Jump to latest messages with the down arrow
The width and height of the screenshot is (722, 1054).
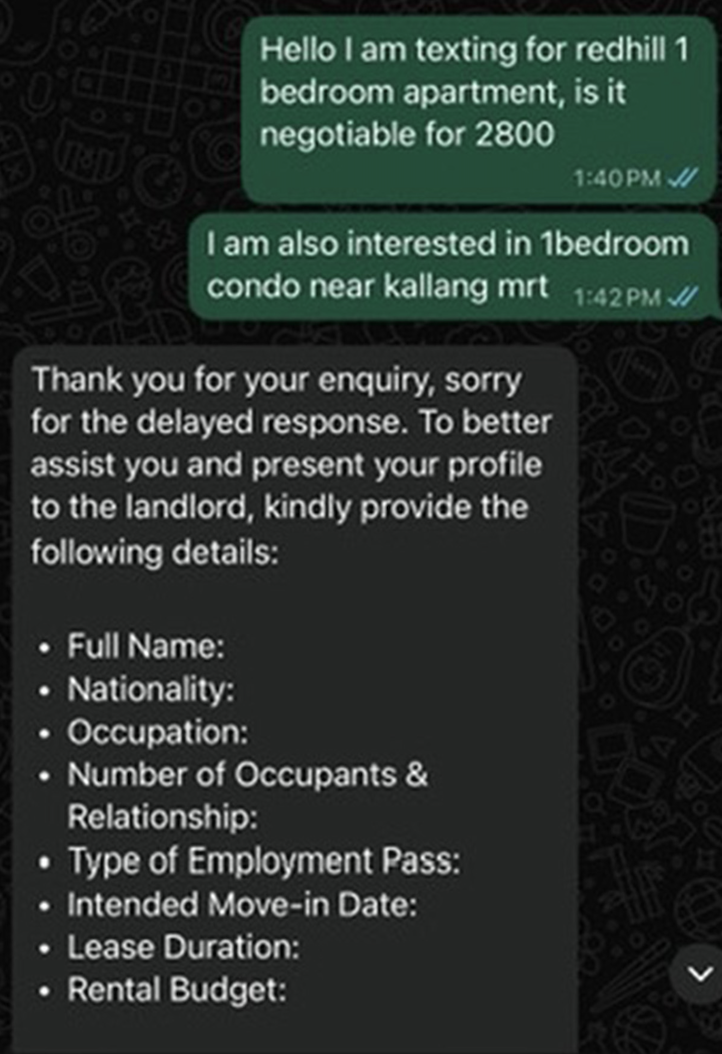702,973
